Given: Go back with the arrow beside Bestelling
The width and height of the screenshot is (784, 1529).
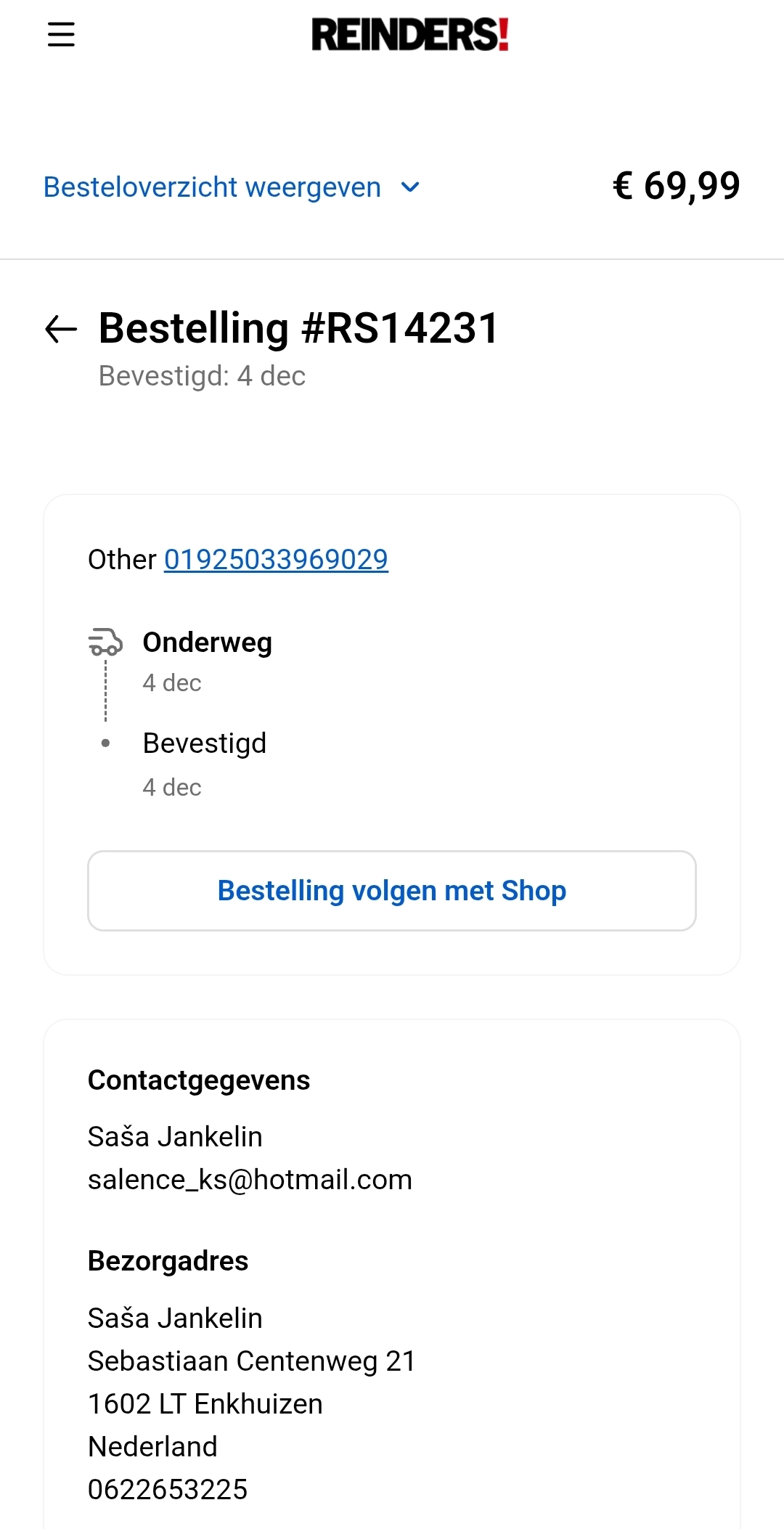Looking at the screenshot, I should [61, 329].
